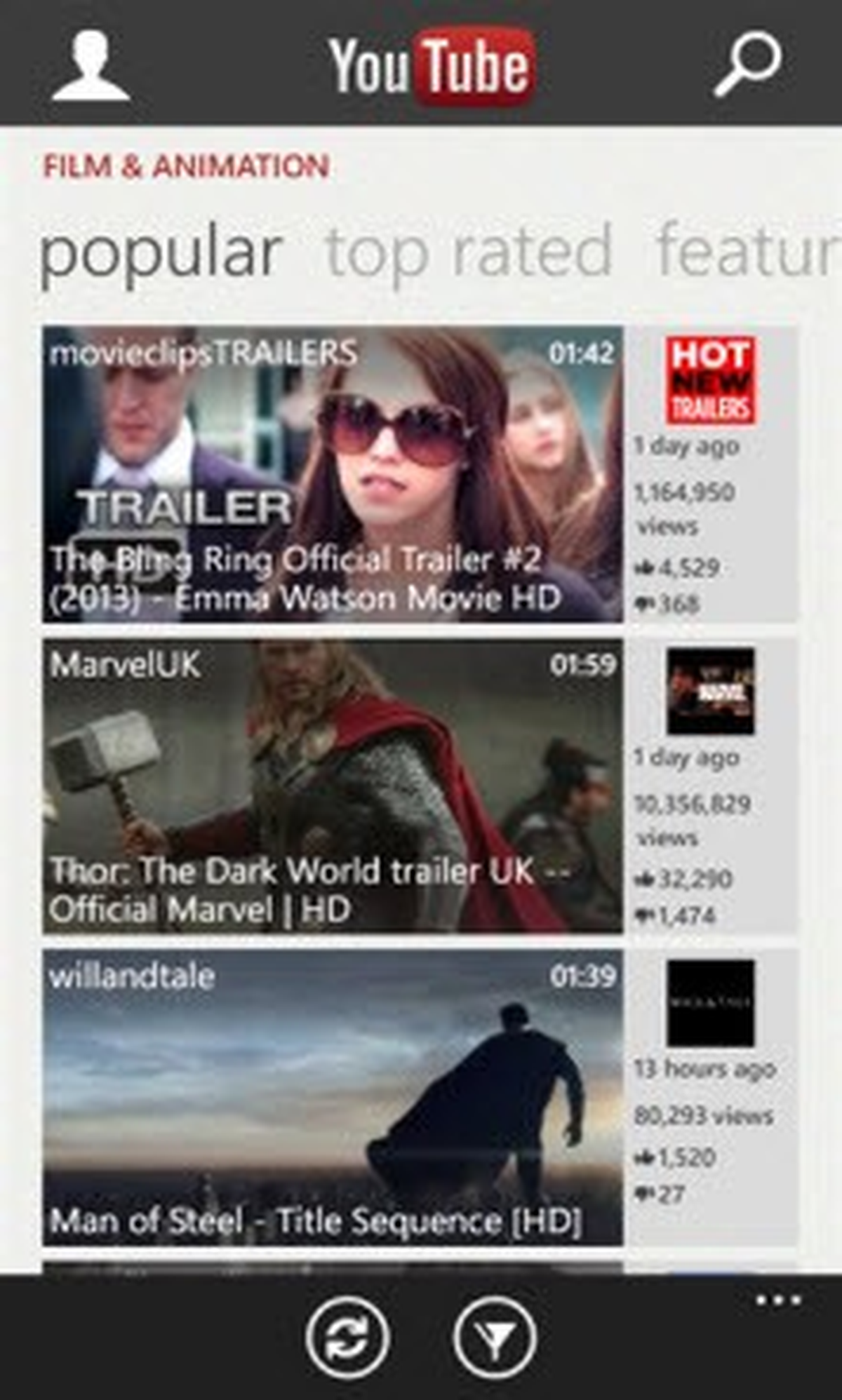This screenshot has width=842, height=1400.
Task: Switch to the top rated tab
Action: [x=469, y=251]
